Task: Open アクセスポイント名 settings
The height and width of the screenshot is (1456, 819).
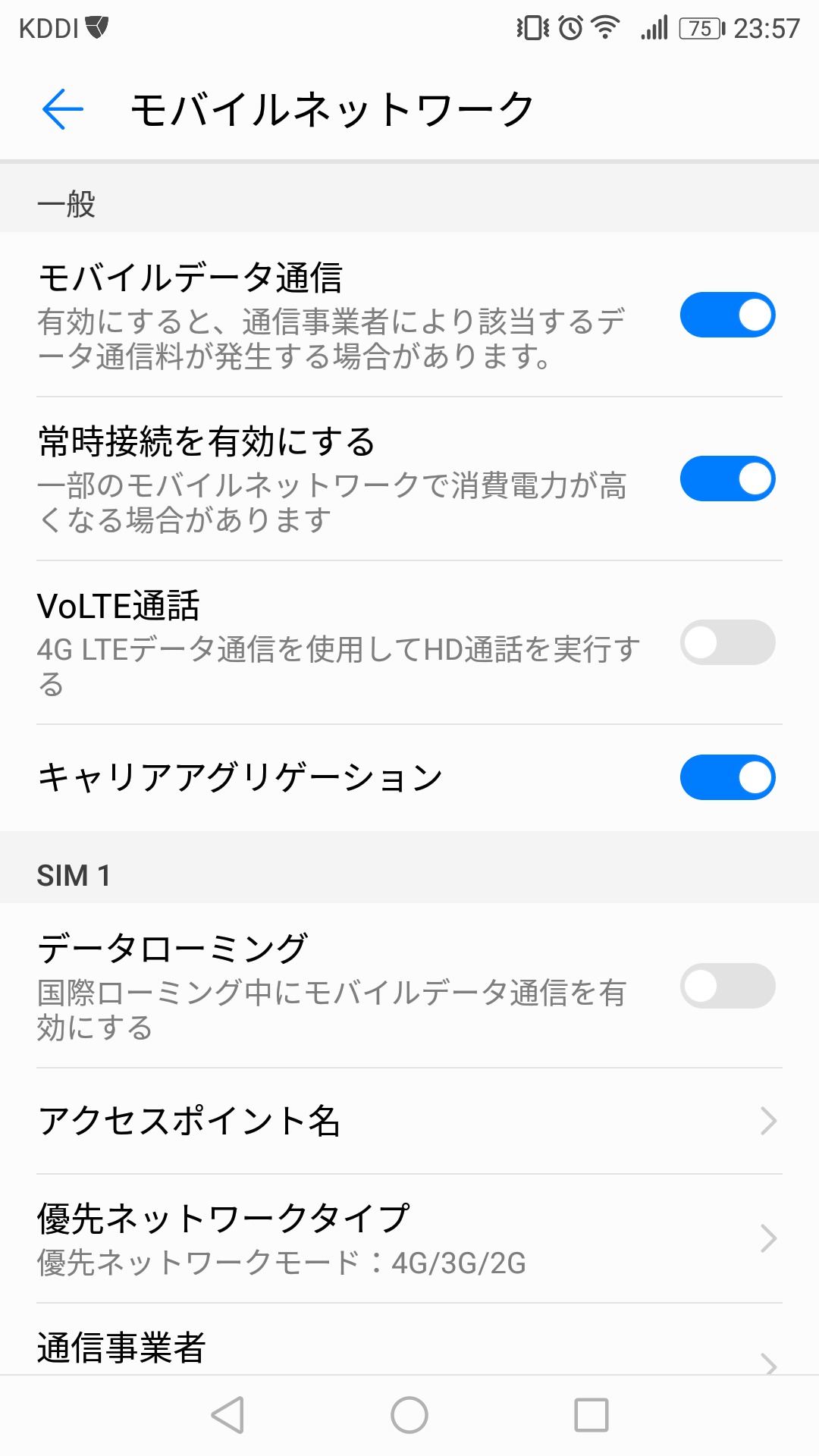Action: click(409, 1121)
